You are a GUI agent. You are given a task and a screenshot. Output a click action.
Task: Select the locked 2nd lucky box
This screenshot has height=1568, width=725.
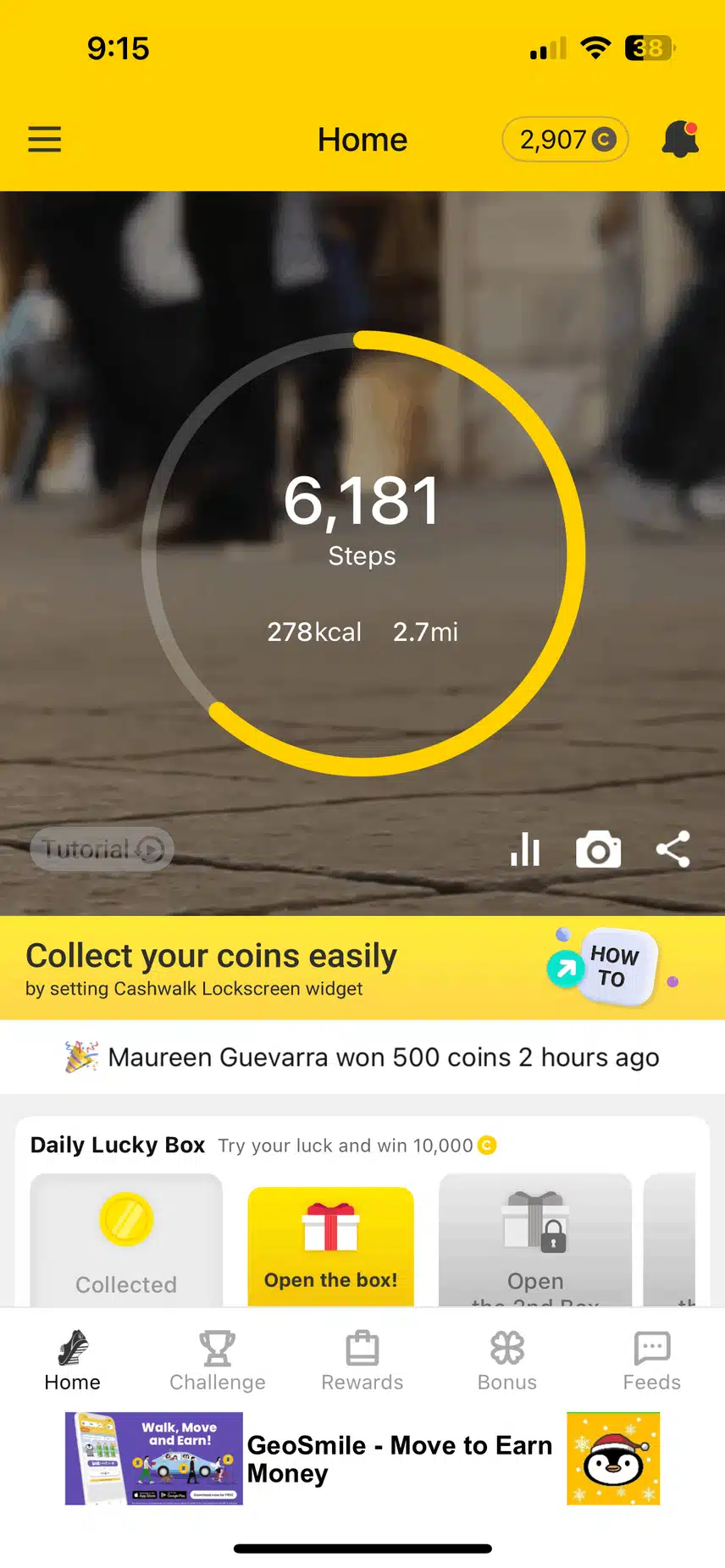535,1242
